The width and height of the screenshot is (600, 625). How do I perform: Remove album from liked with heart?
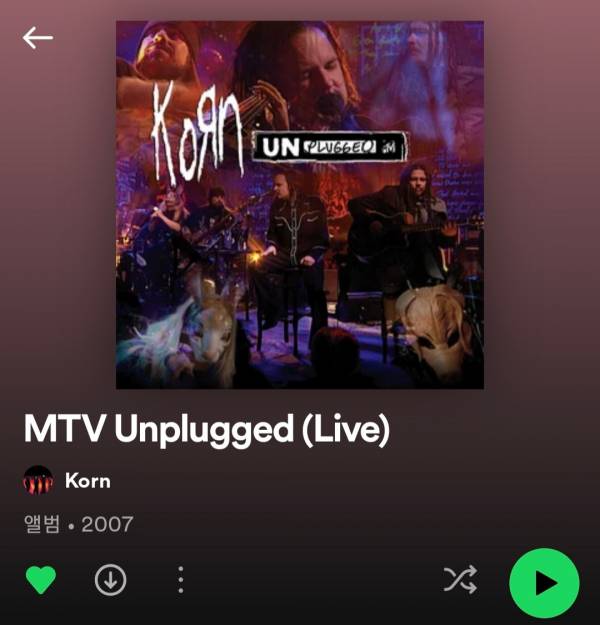pyautogui.click(x=40, y=580)
